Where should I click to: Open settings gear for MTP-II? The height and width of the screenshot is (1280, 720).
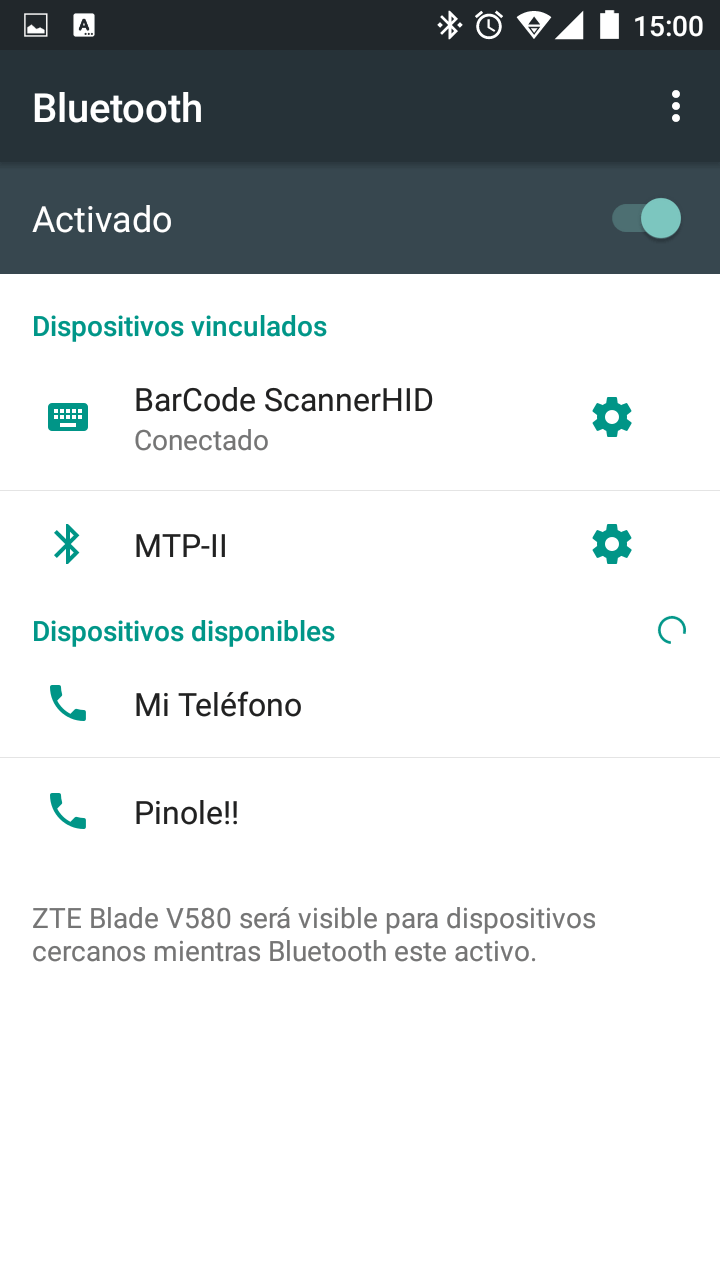pyautogui.click(x=611, y=545)
